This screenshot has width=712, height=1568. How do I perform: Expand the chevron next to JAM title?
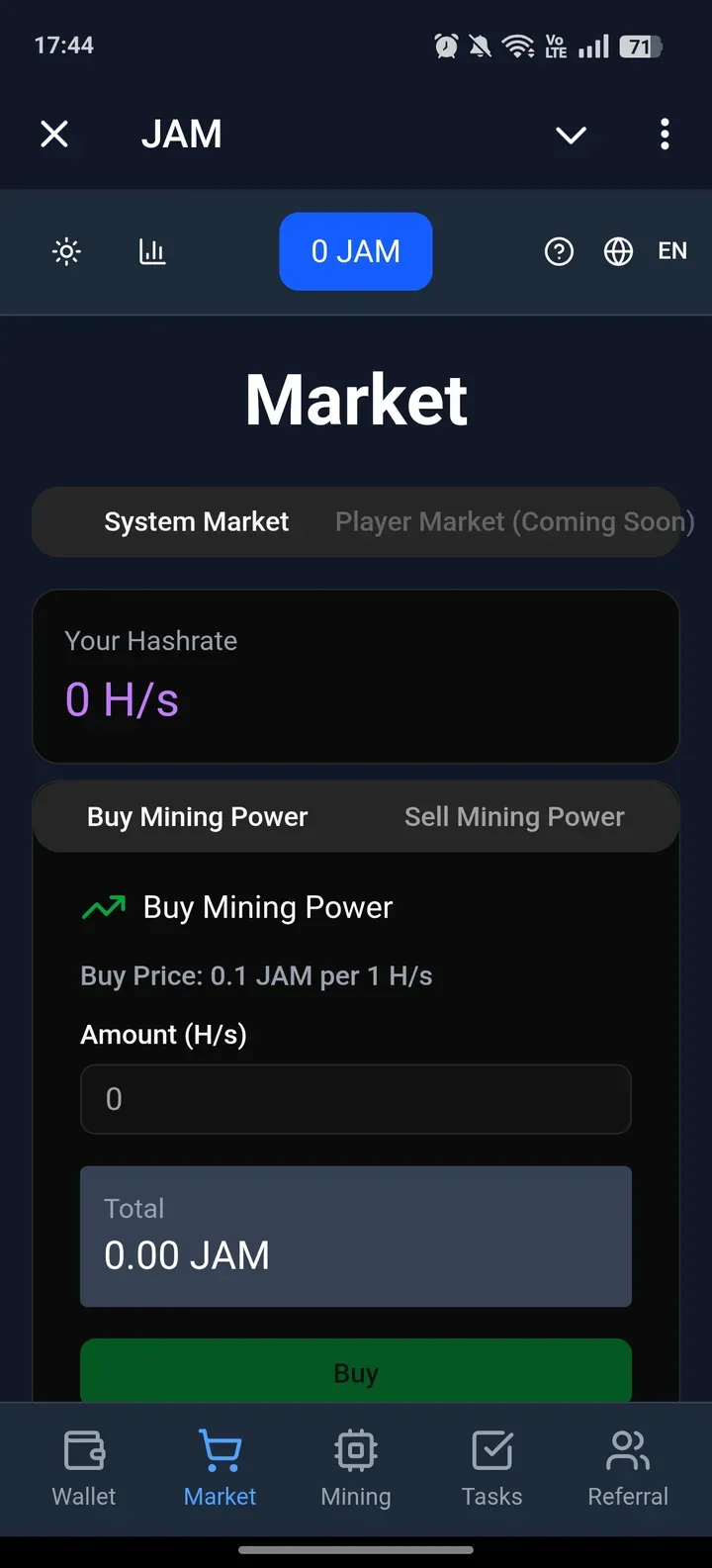[x=571, y=135]
